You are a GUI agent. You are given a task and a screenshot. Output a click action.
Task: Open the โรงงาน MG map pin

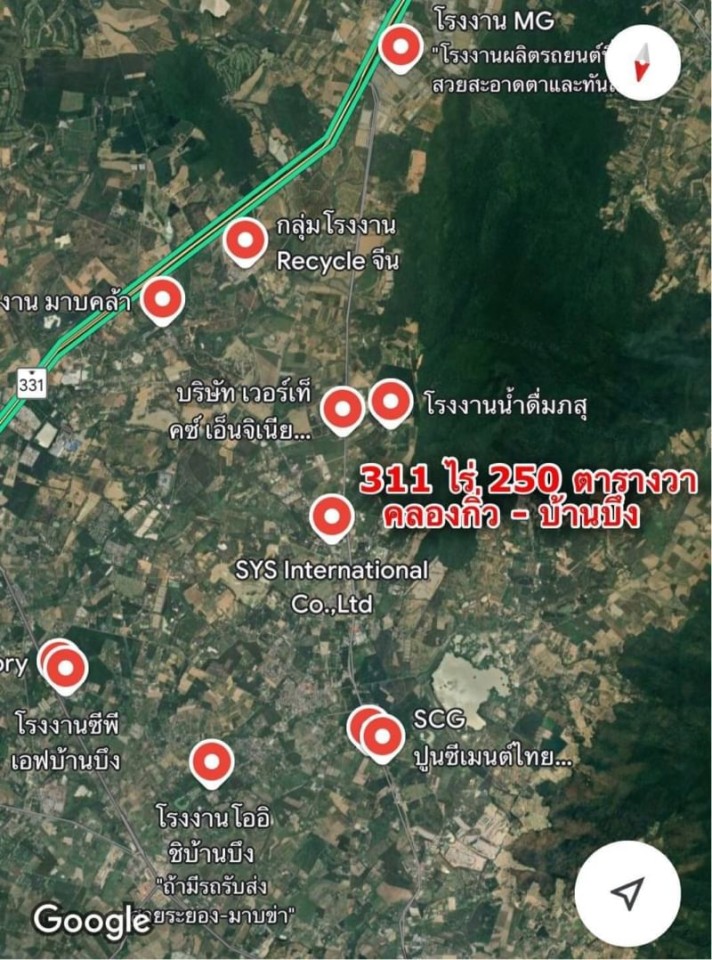pos(402,47)
